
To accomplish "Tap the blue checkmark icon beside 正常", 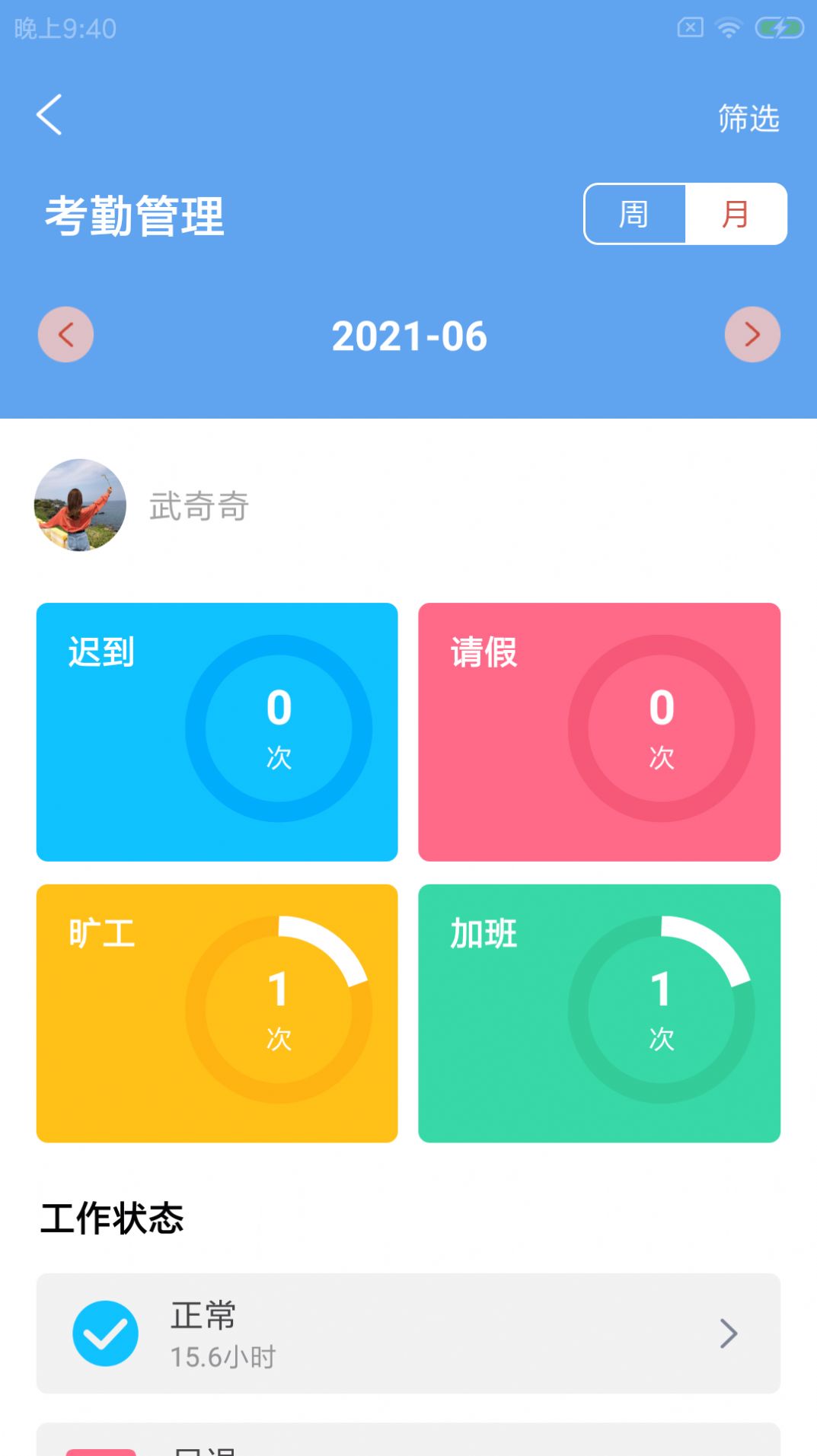I will click(107, 1332).
